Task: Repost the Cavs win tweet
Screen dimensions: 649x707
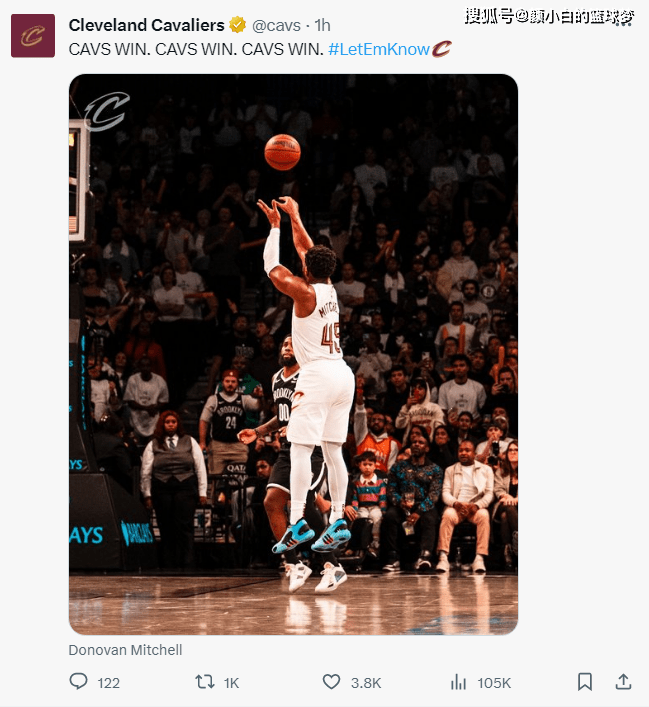Action: [204, 682]
